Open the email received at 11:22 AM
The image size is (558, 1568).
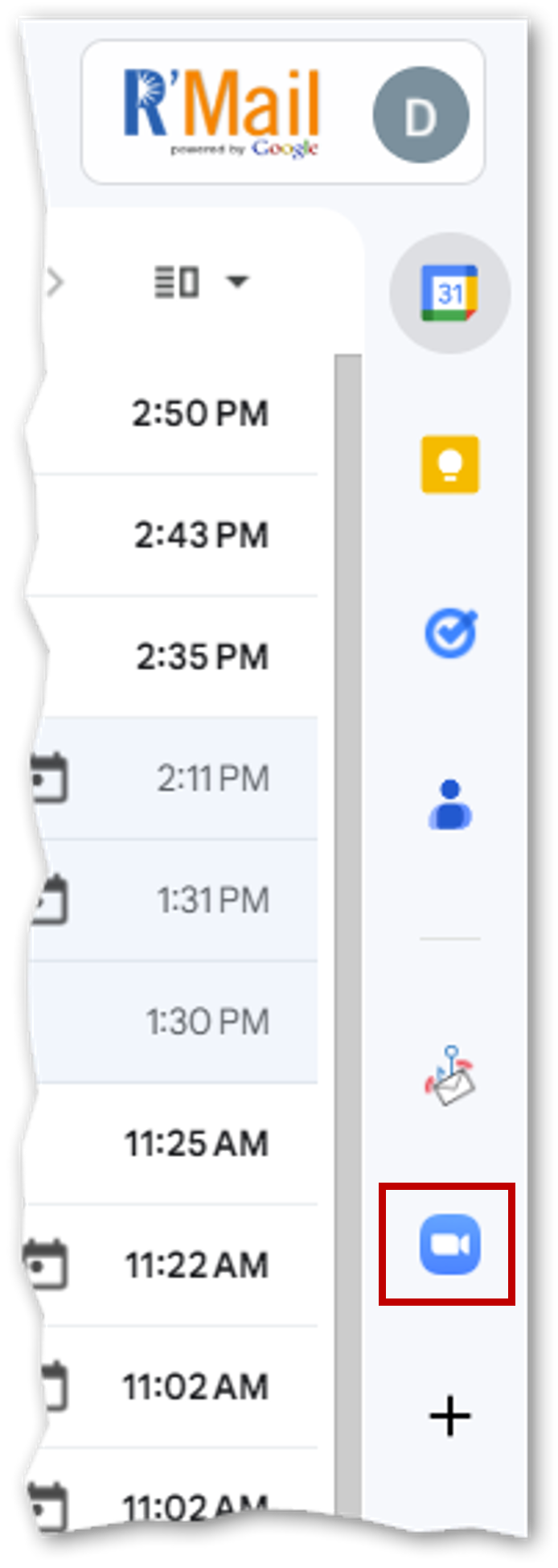195,1266
